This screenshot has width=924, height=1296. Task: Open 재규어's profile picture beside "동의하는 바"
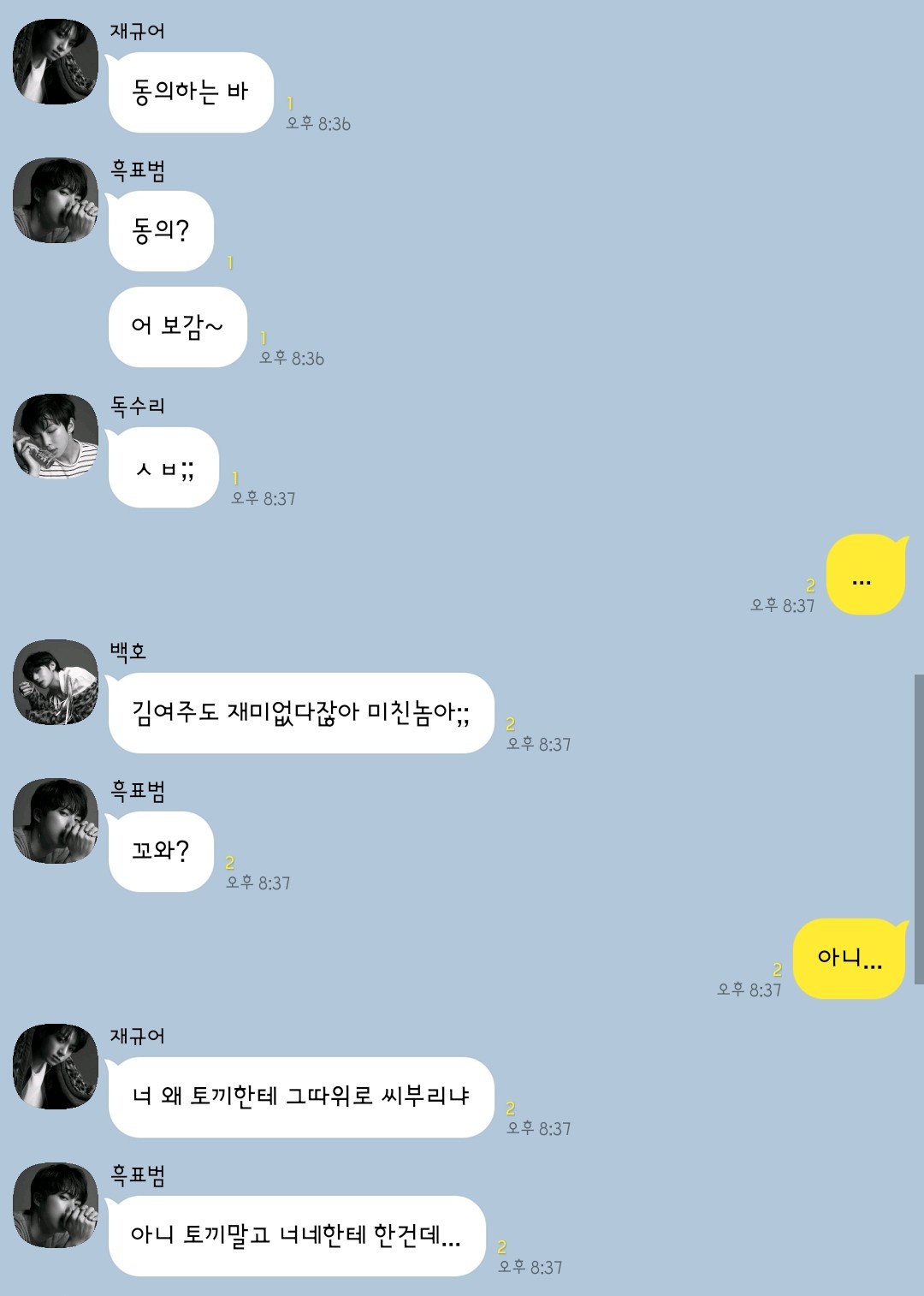click(x=56, y=62)
